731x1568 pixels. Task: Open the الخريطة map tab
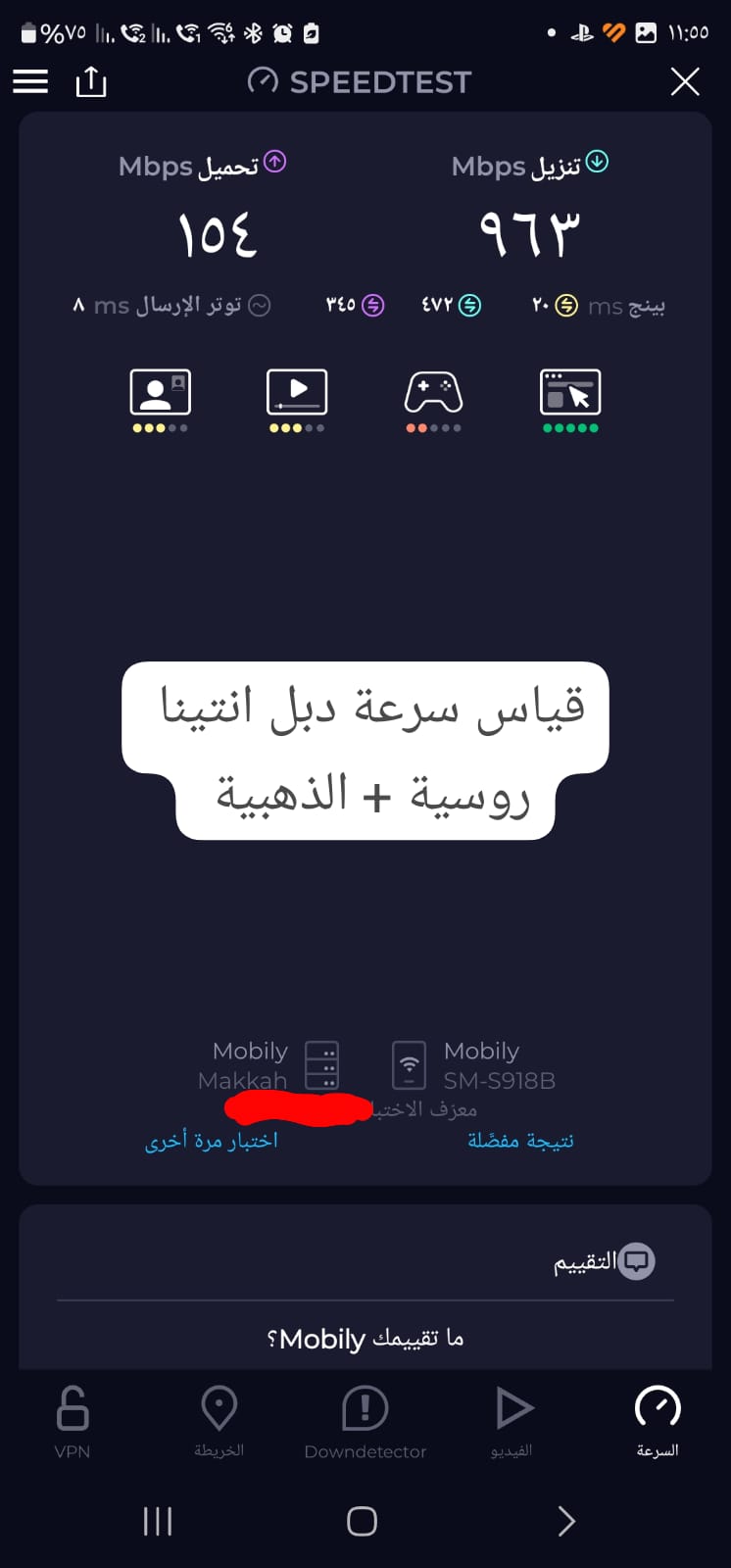pos(219,1421)
